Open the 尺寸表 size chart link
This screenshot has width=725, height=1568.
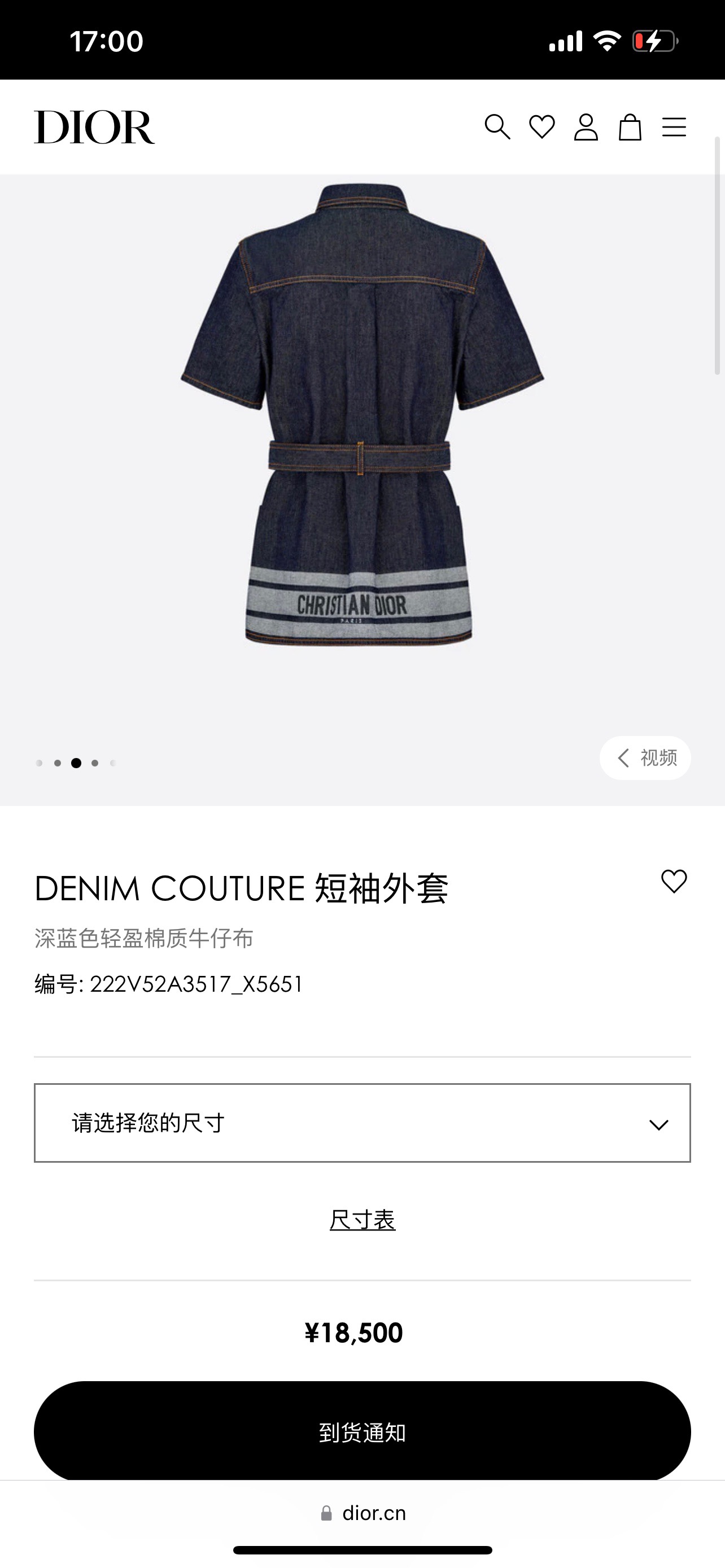coord(362,1220)
